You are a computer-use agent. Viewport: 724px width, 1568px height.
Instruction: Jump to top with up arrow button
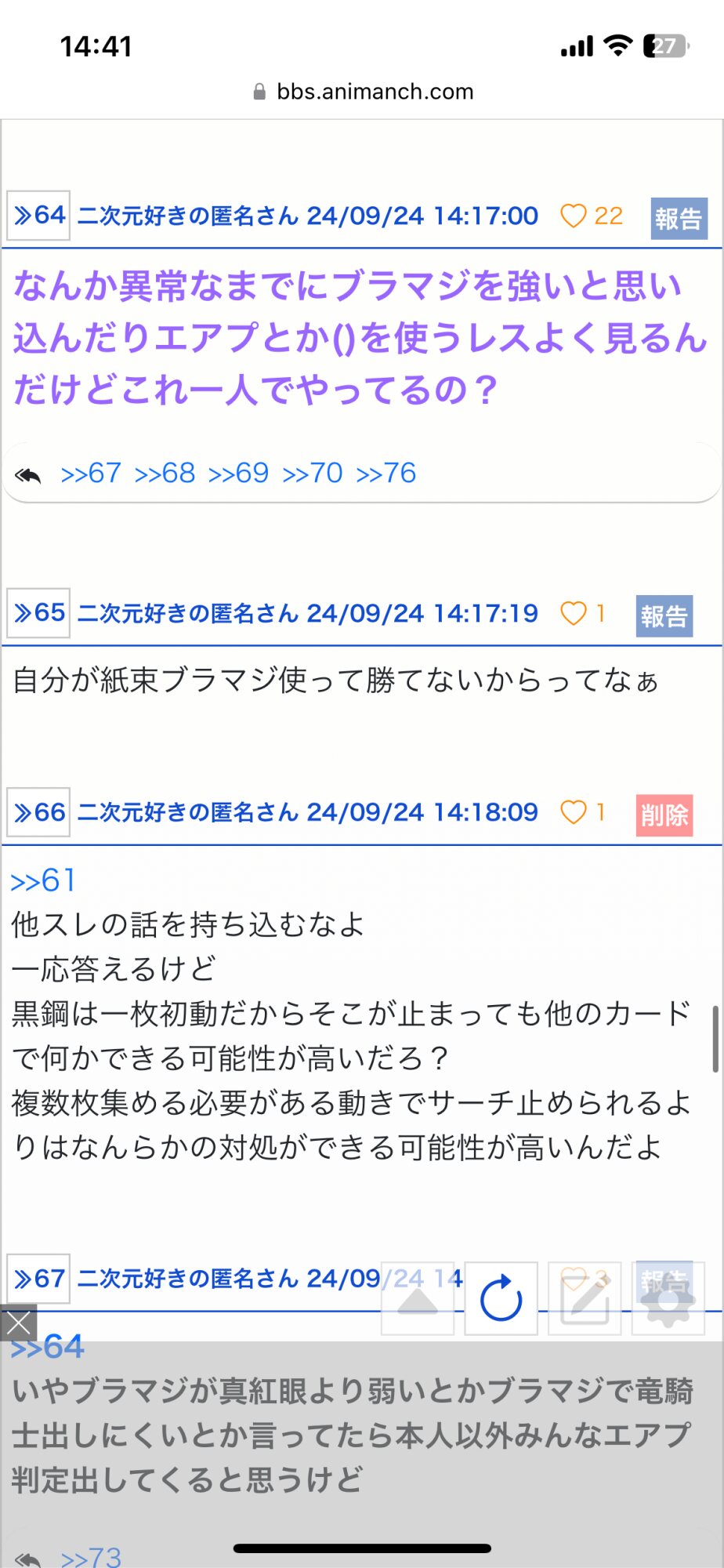click(418, 1298)
